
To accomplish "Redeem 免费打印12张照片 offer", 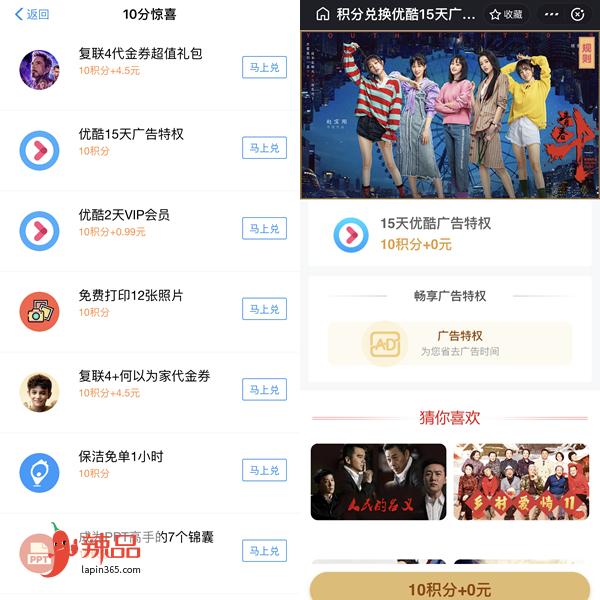I will pyautogui.click(x=264, y=309).
